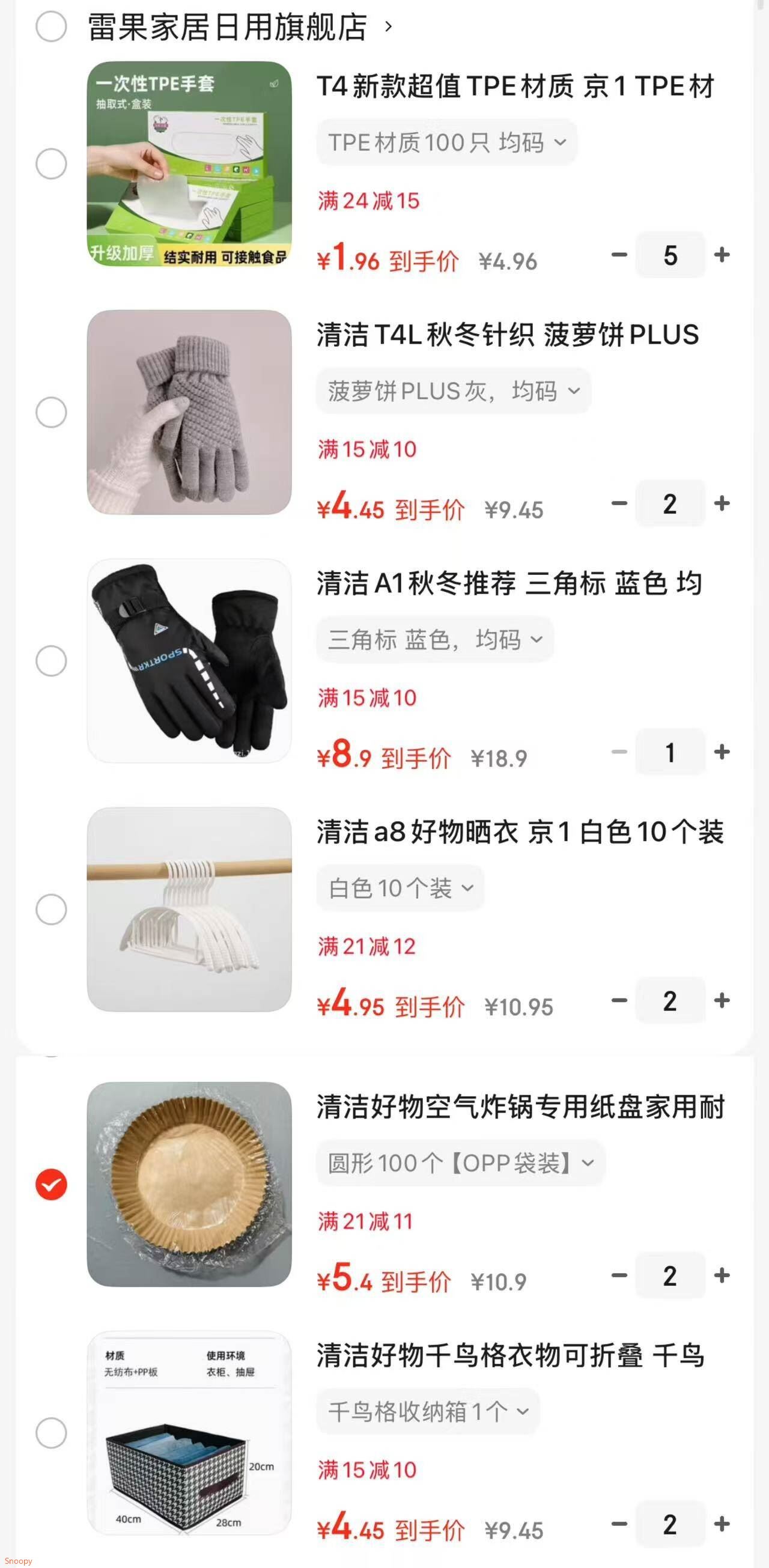Increase quantity of 菠萝饼PLUS knitted gloves
This screenshot has width=769, height=1568.
tap(722, 503)
